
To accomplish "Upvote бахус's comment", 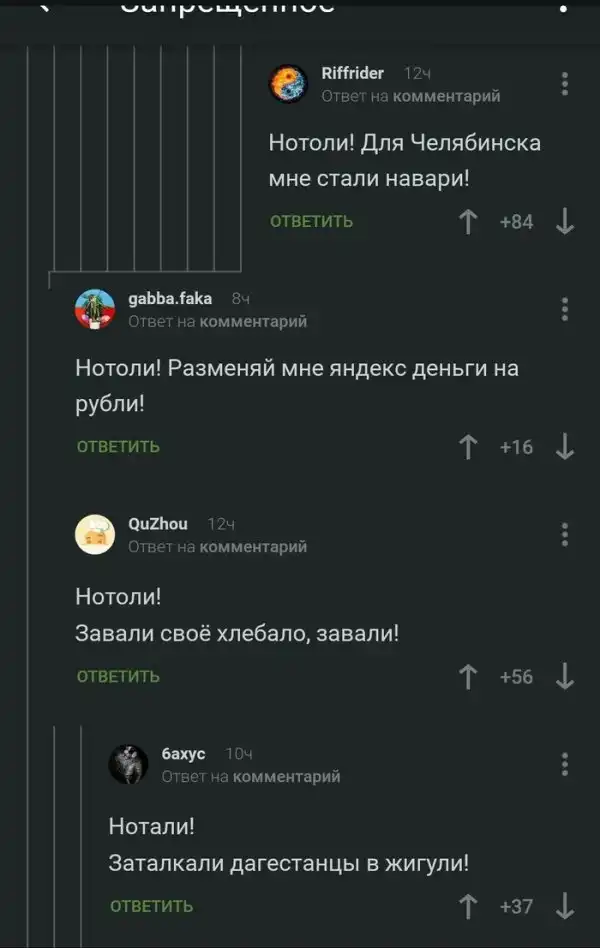I will coord(467,907).
